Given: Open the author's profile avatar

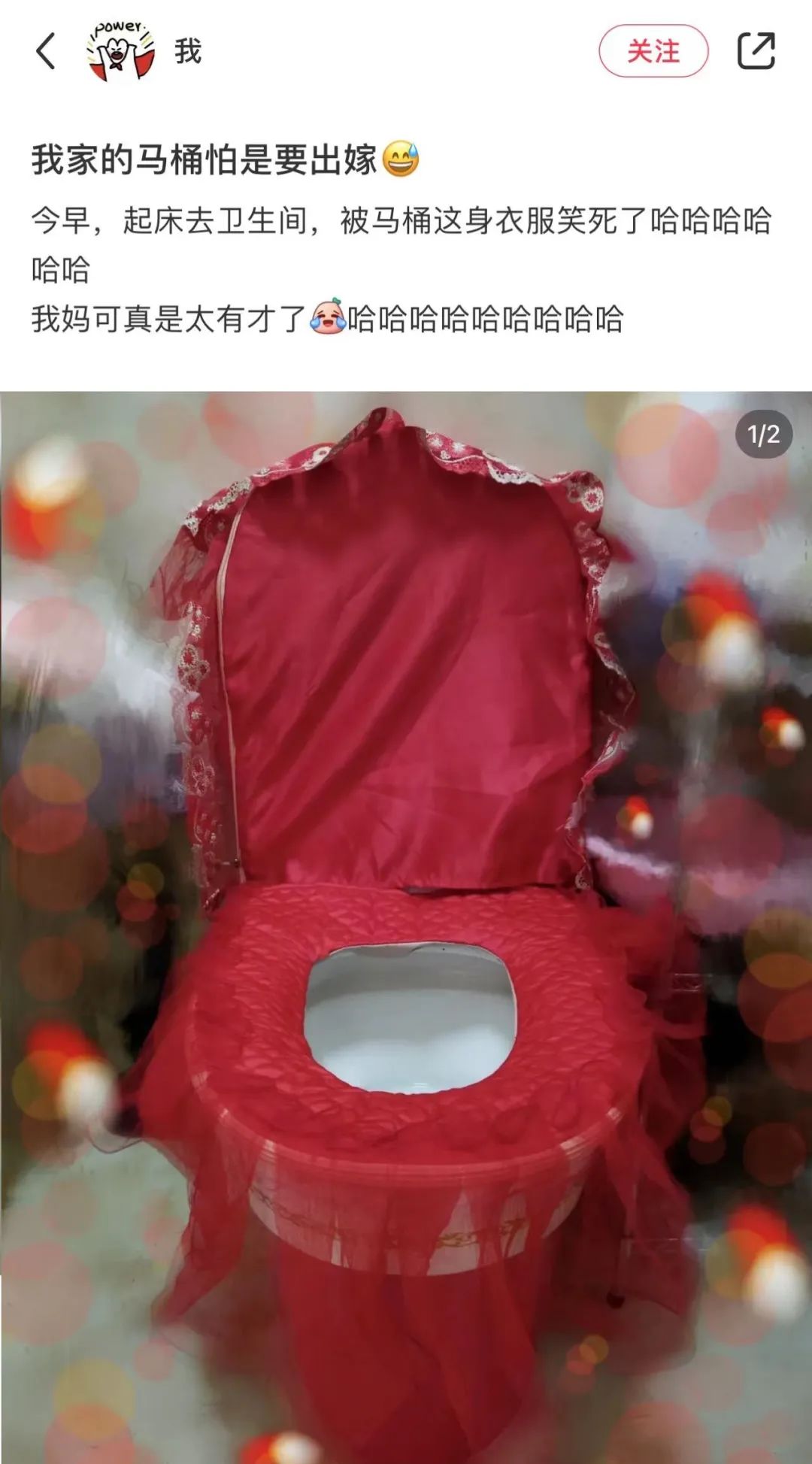Looking at the screenshot, I should [121, 51].
